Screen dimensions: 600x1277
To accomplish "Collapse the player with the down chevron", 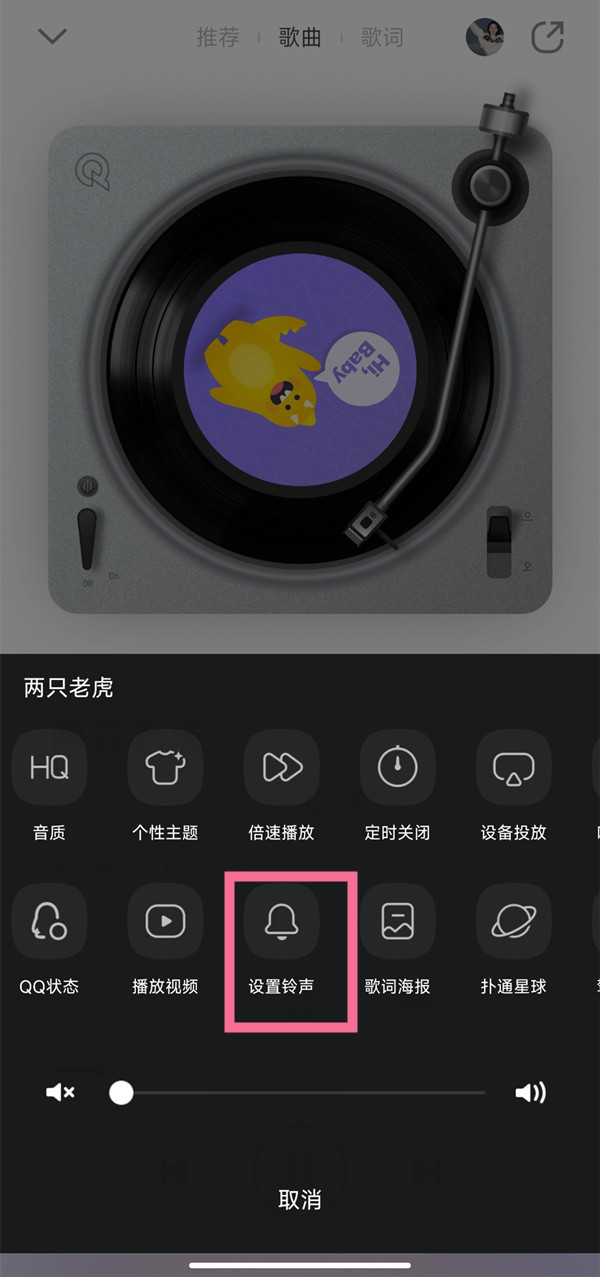I will click(x=52, y=37).
